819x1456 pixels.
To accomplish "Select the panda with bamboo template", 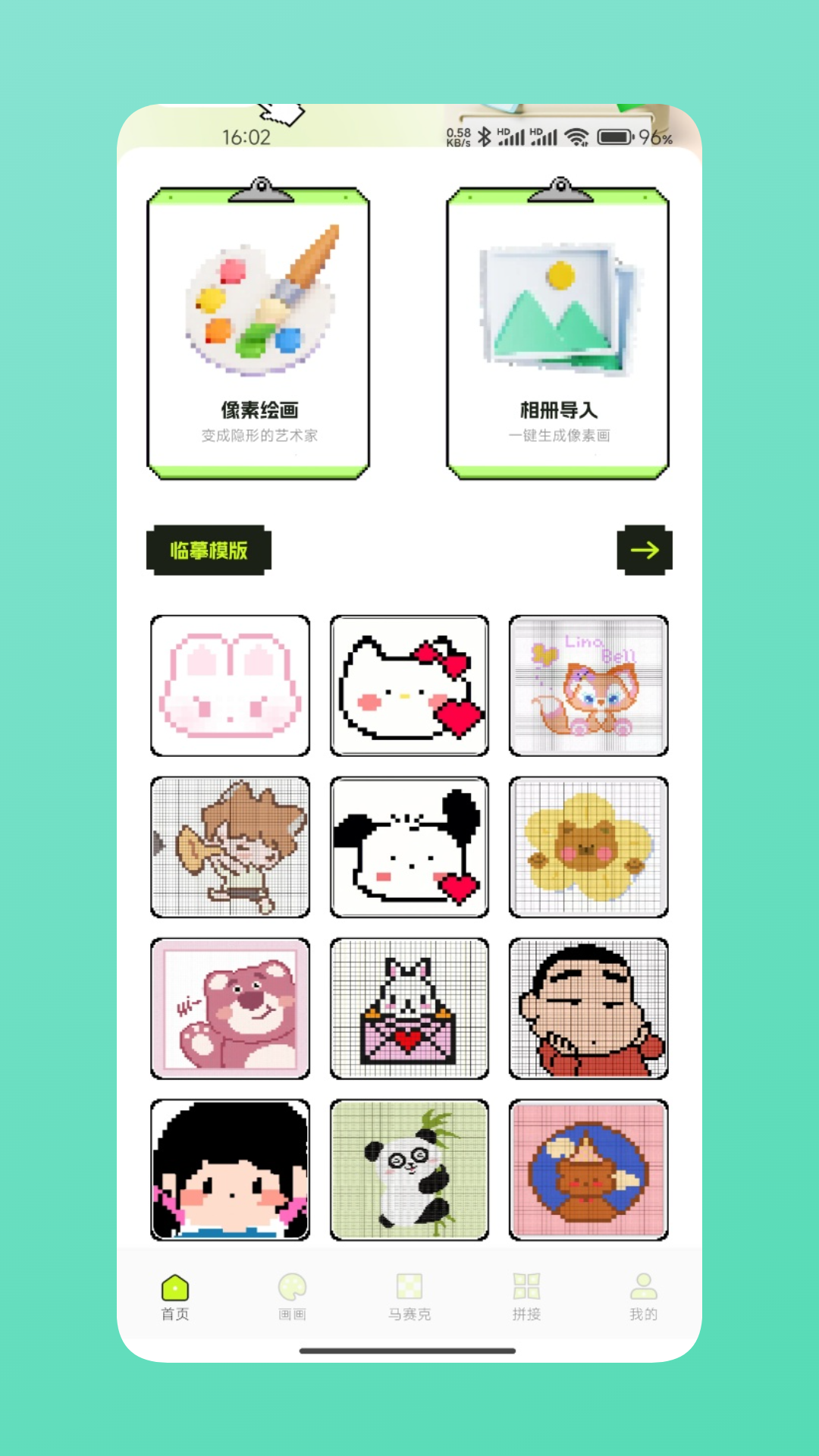I will point(409,1169).
